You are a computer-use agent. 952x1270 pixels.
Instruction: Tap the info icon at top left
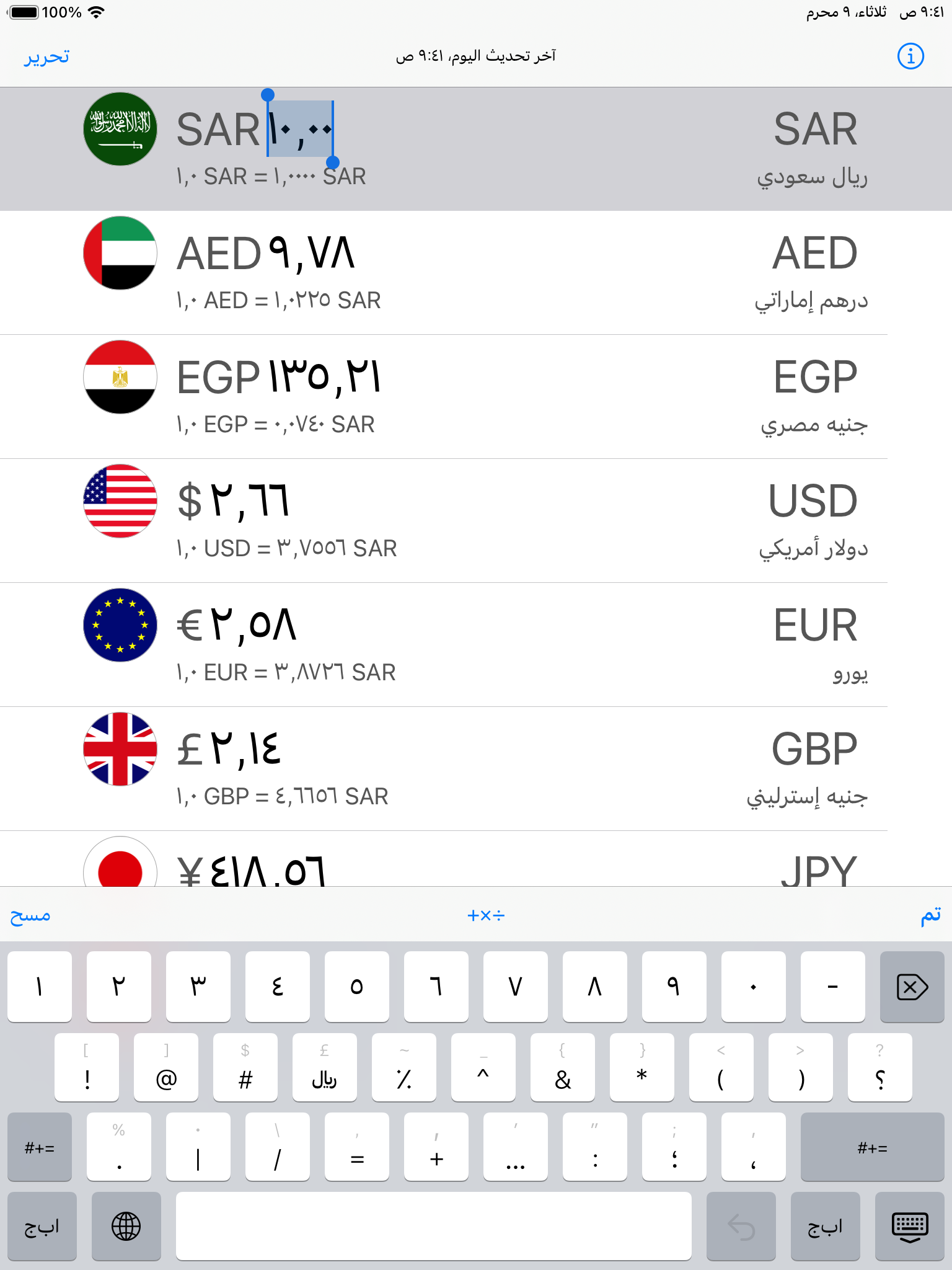[911, 56]
